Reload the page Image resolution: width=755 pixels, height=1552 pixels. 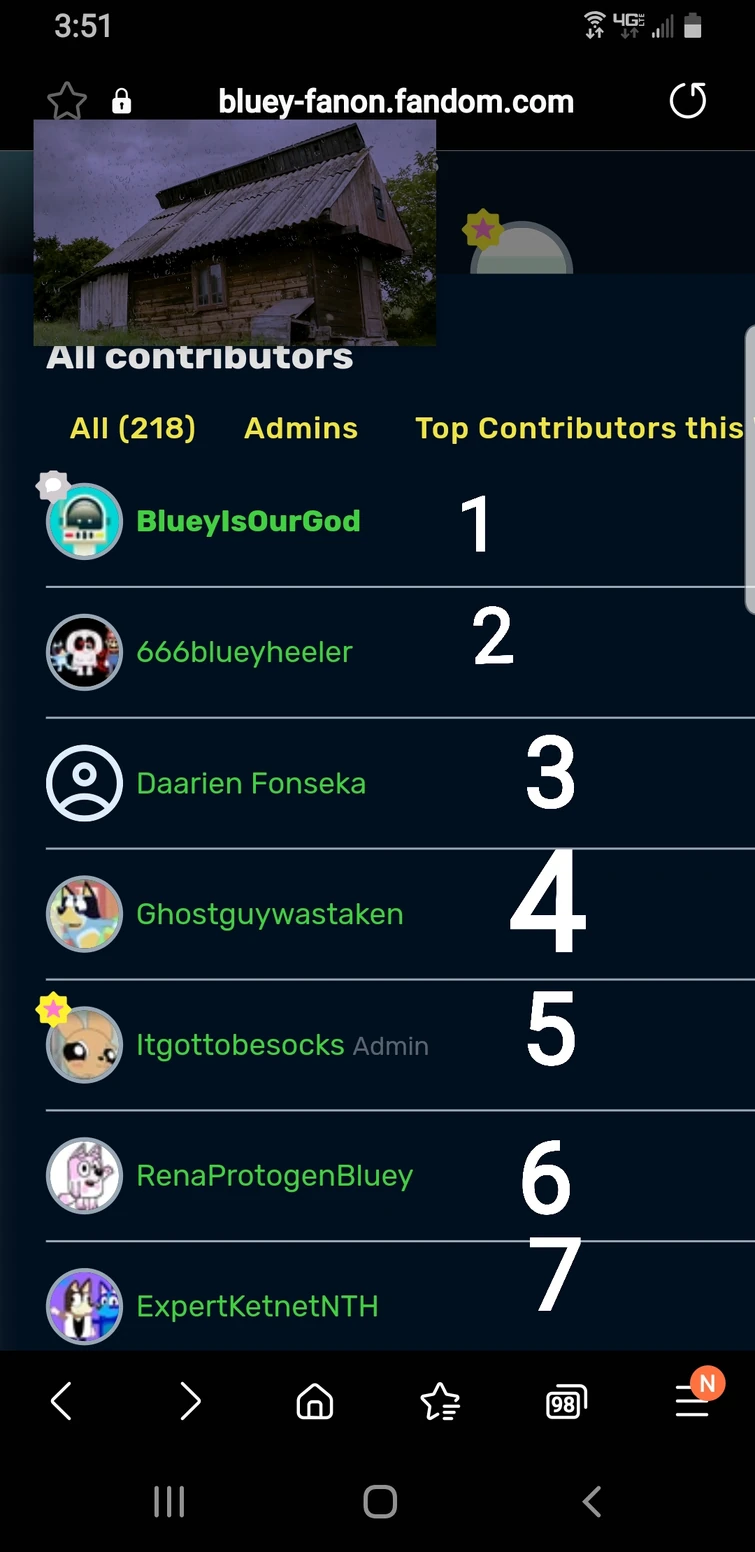687,101
